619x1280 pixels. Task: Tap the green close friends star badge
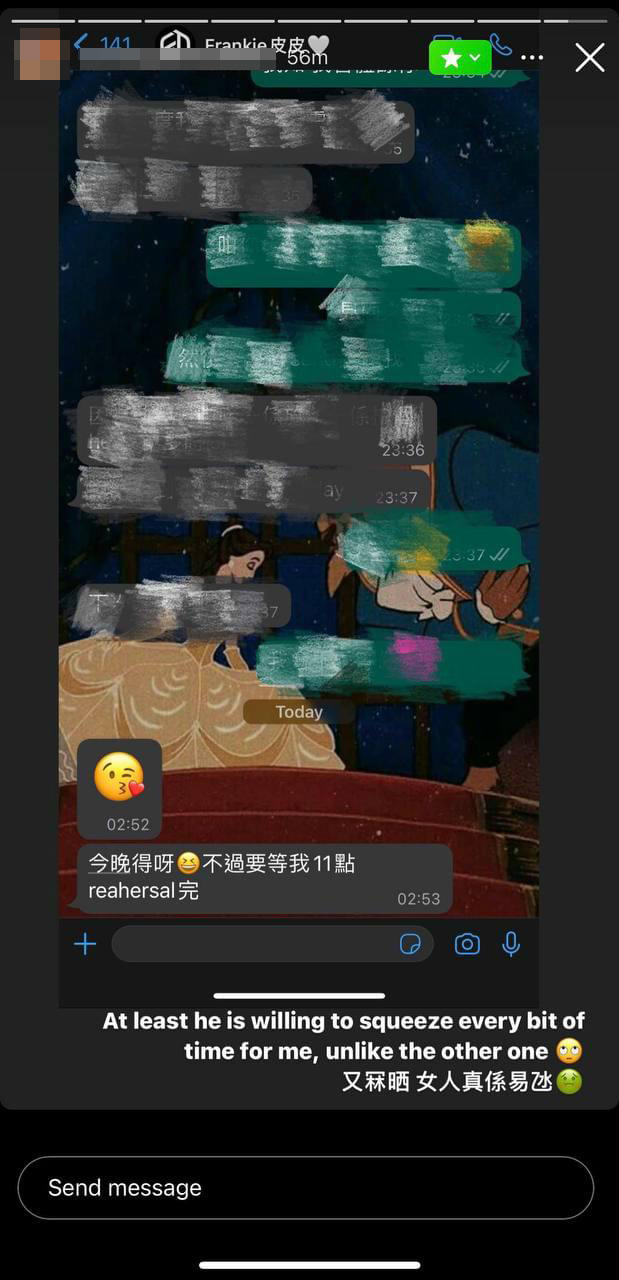[x=459, y=58]
